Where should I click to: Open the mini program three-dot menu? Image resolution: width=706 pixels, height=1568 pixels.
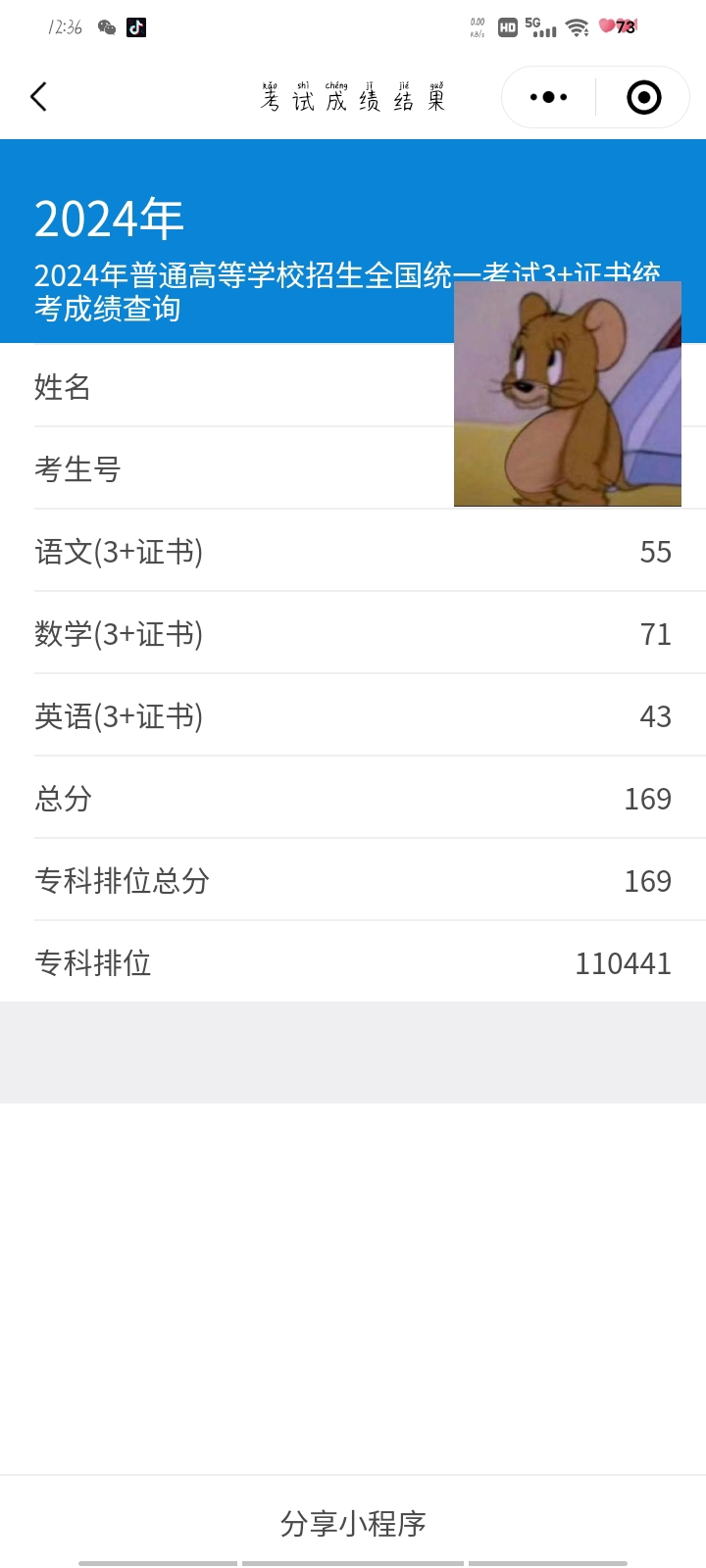tap(548, 97)
